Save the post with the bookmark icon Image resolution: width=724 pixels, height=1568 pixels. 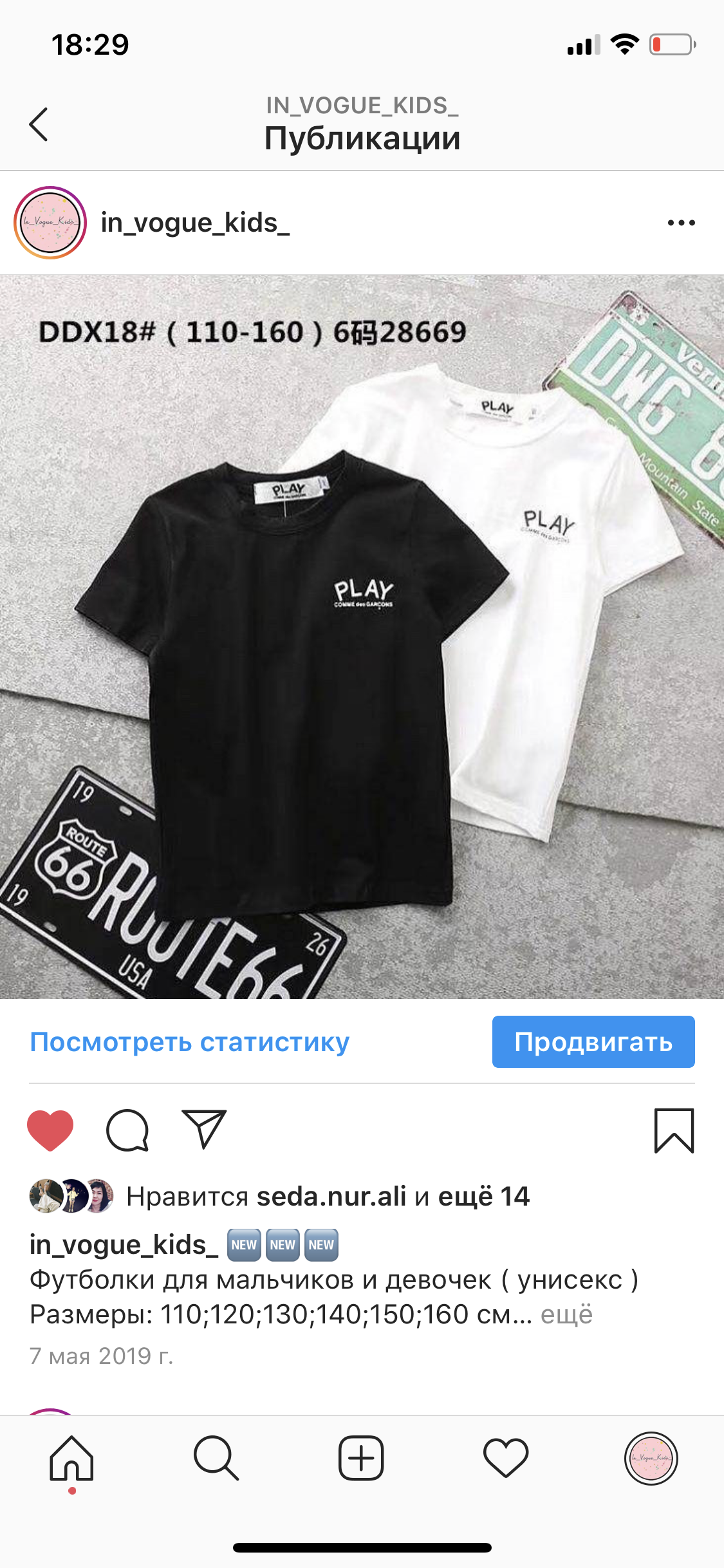coord(674,1130)
